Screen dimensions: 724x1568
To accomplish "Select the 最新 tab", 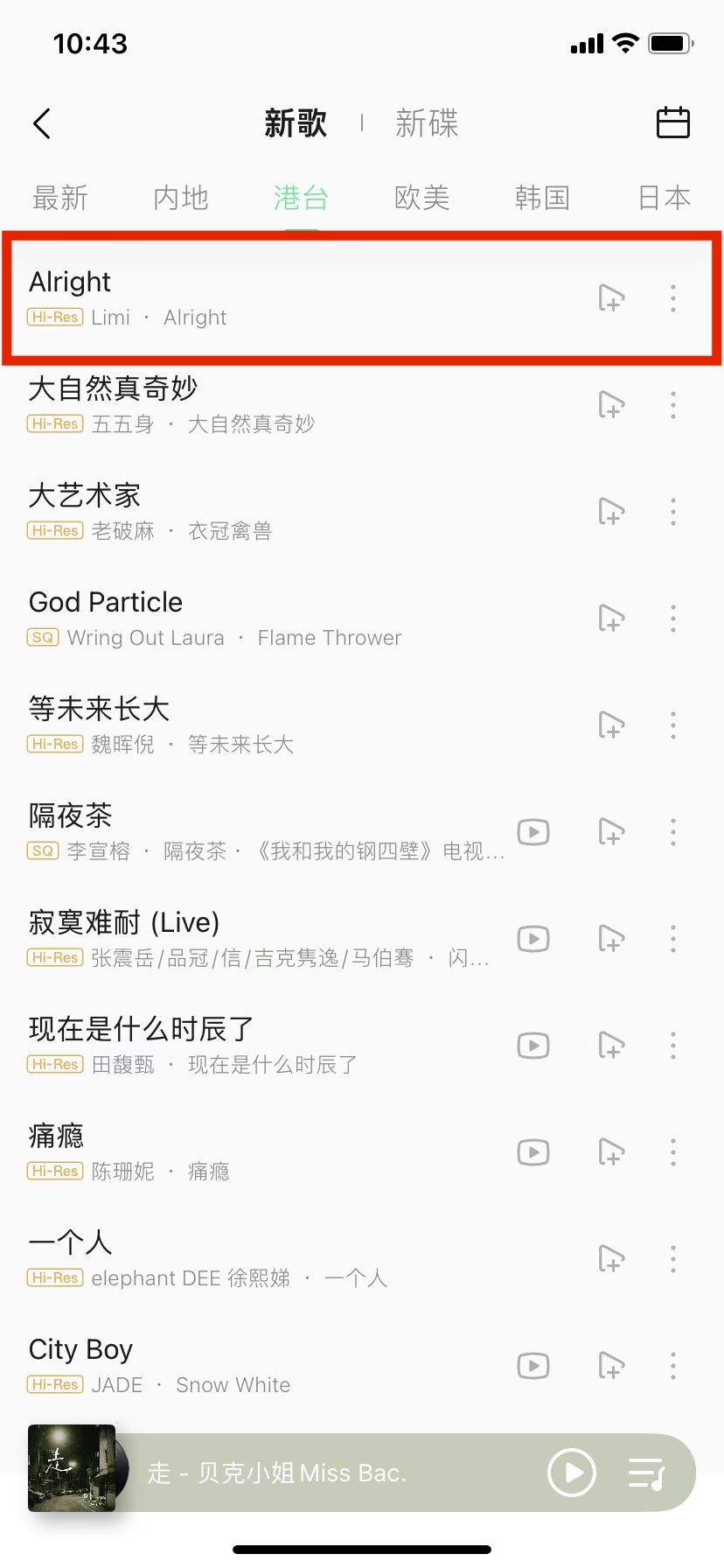I will point(60,198).
